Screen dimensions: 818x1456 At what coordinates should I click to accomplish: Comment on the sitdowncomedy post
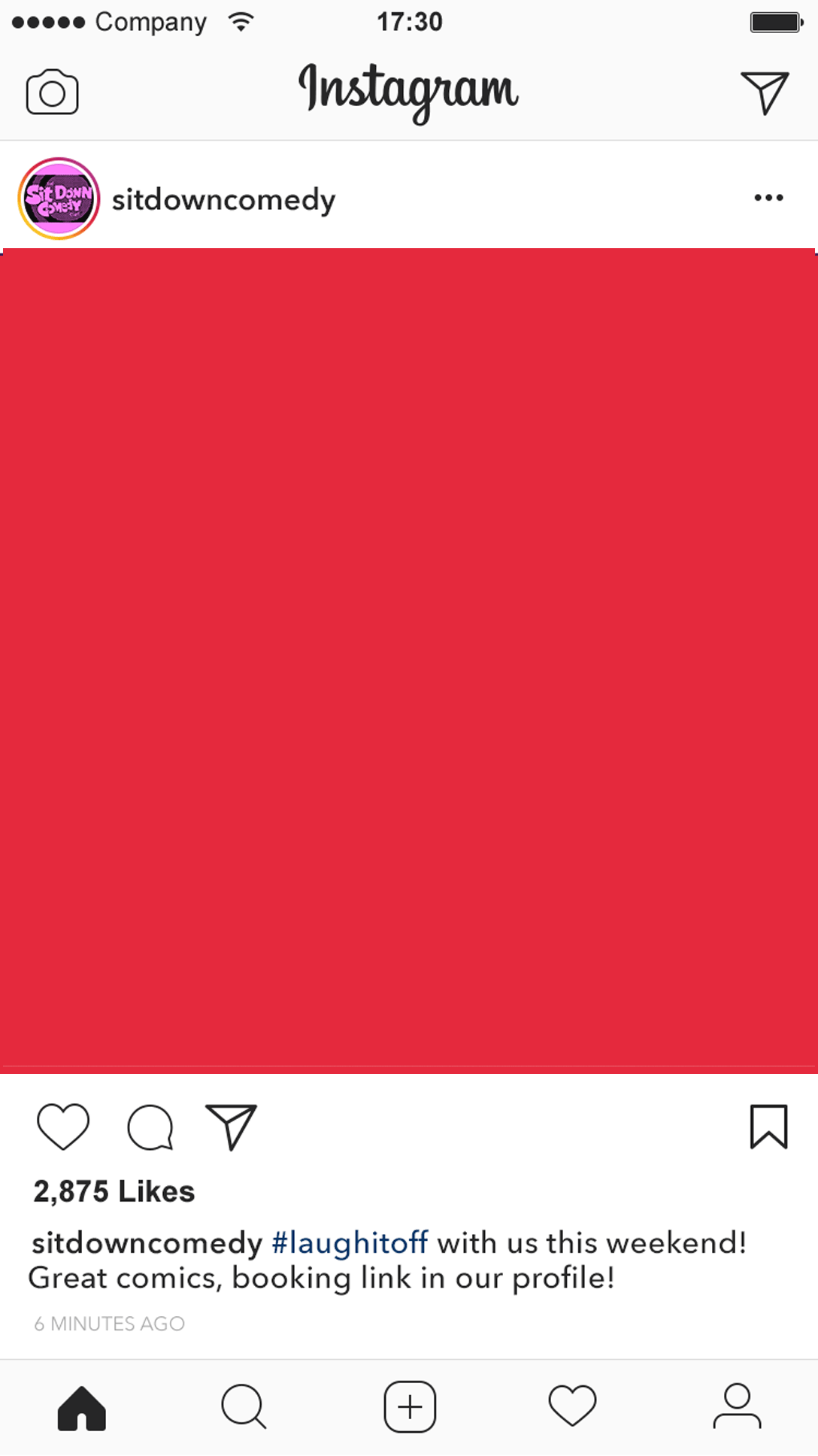(150, 1127)
